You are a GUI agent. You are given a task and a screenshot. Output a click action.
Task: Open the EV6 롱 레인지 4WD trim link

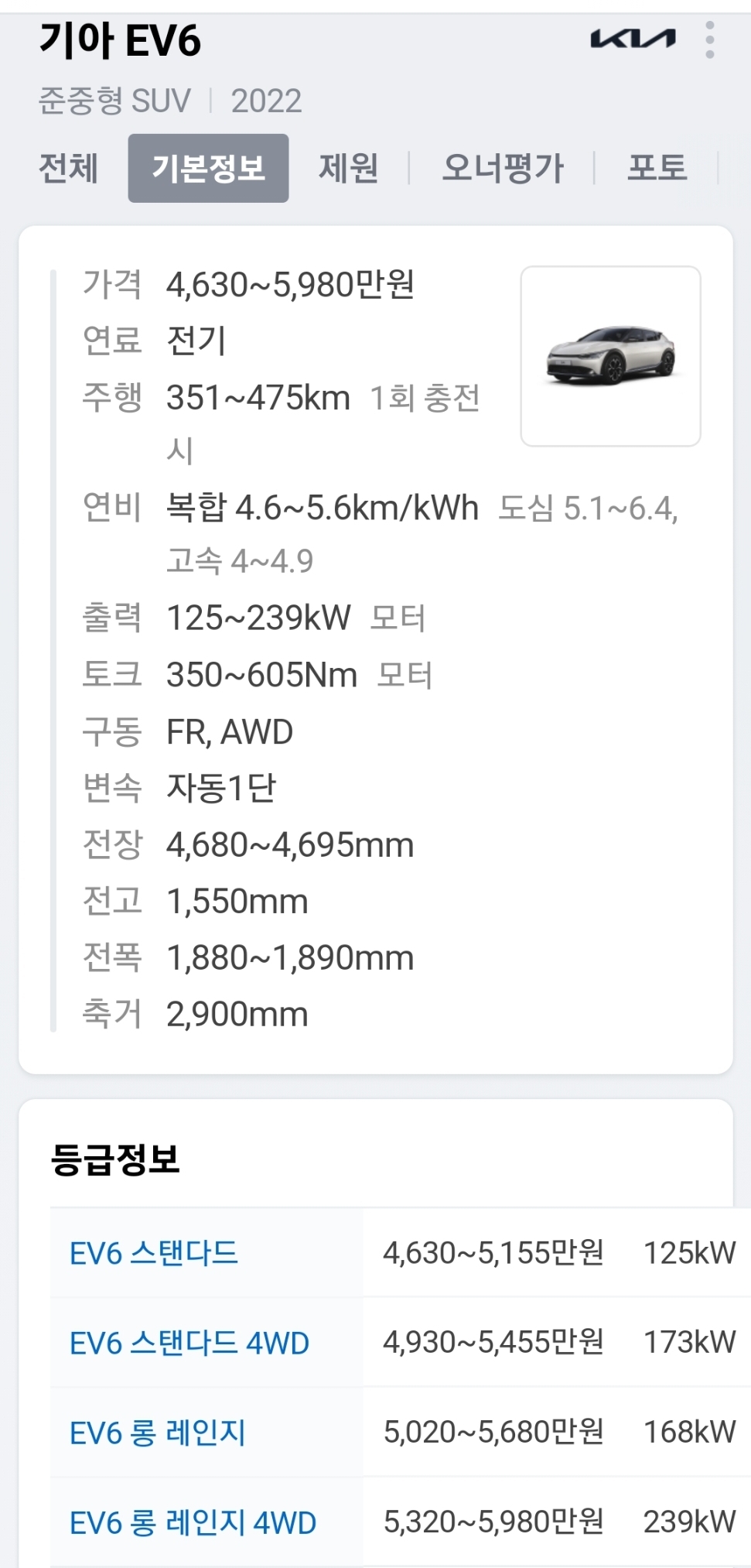[193, 1522]
